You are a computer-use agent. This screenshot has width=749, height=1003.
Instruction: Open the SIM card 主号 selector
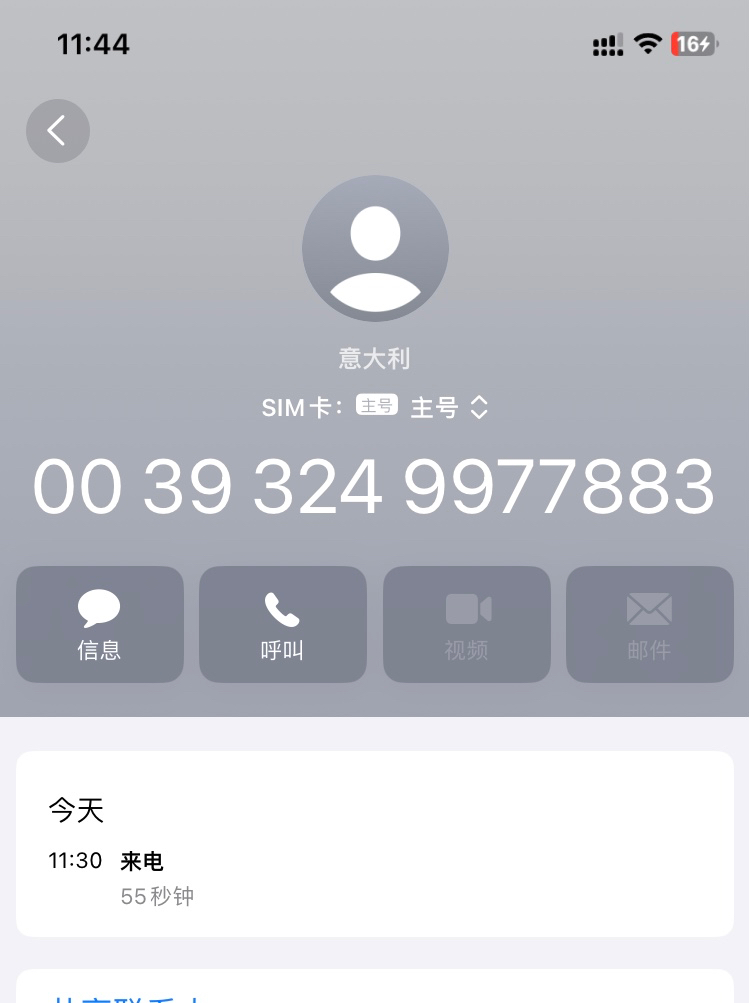click(x=448, y=408)
